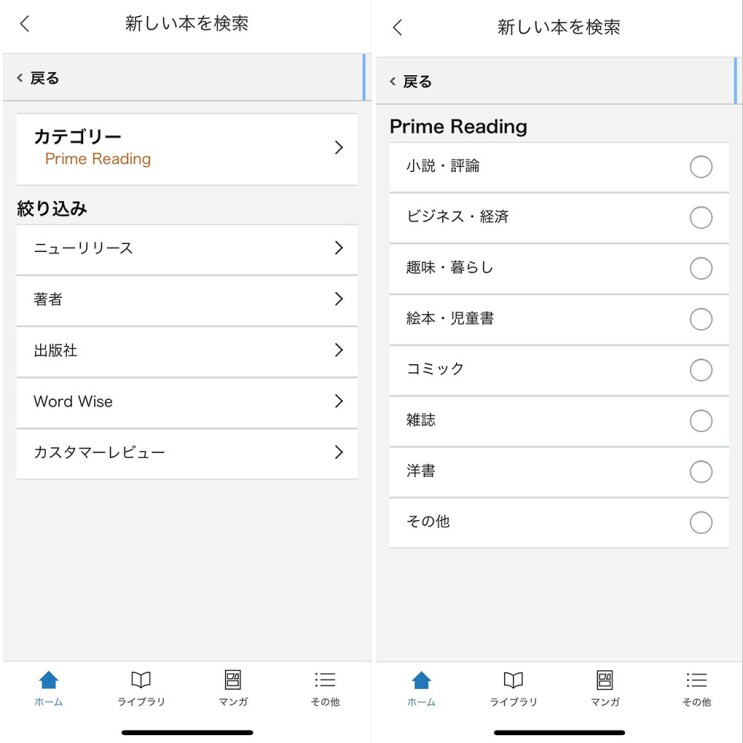
Task: Open the カスタマーレビュー filter
Action: (187, 453)
